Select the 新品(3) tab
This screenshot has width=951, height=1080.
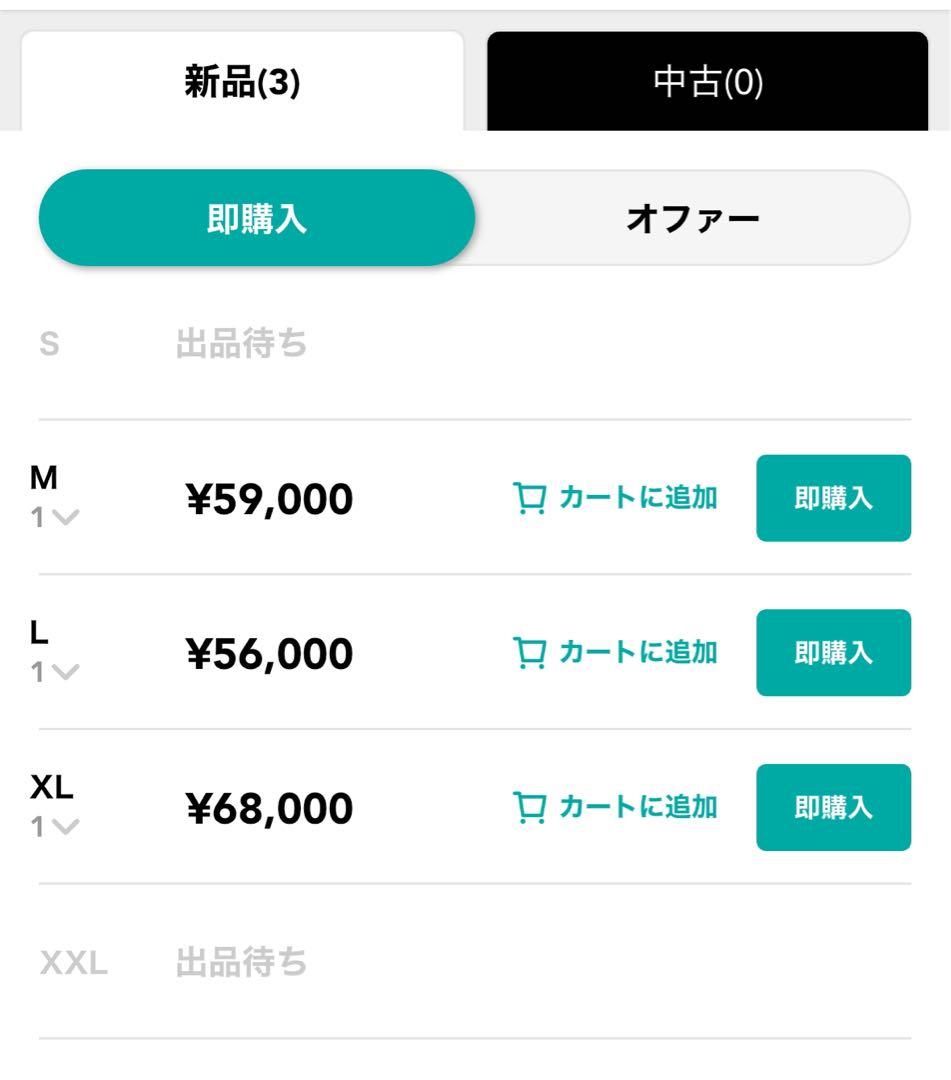point(242,85)
